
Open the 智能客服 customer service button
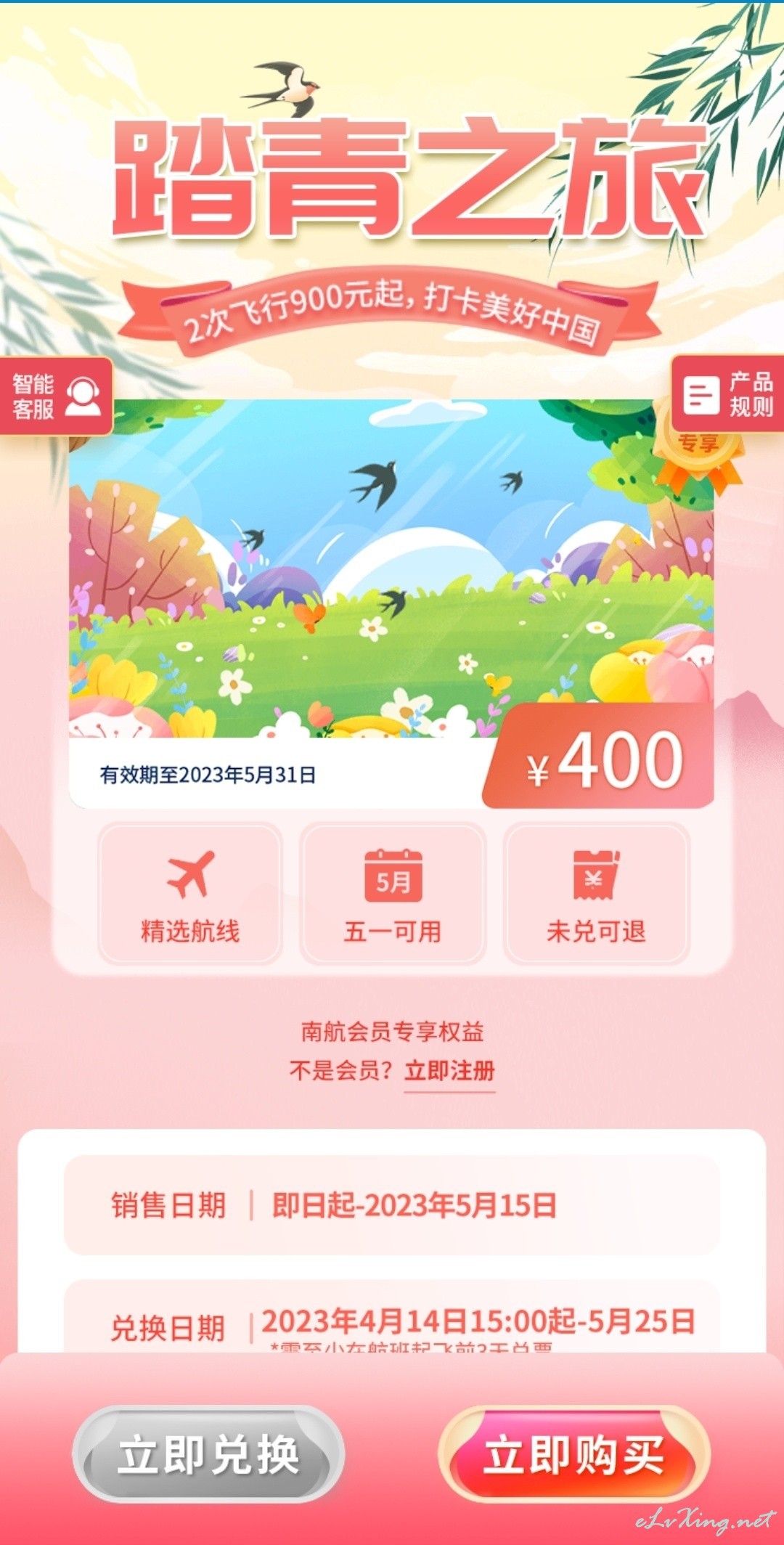point(56,396)
